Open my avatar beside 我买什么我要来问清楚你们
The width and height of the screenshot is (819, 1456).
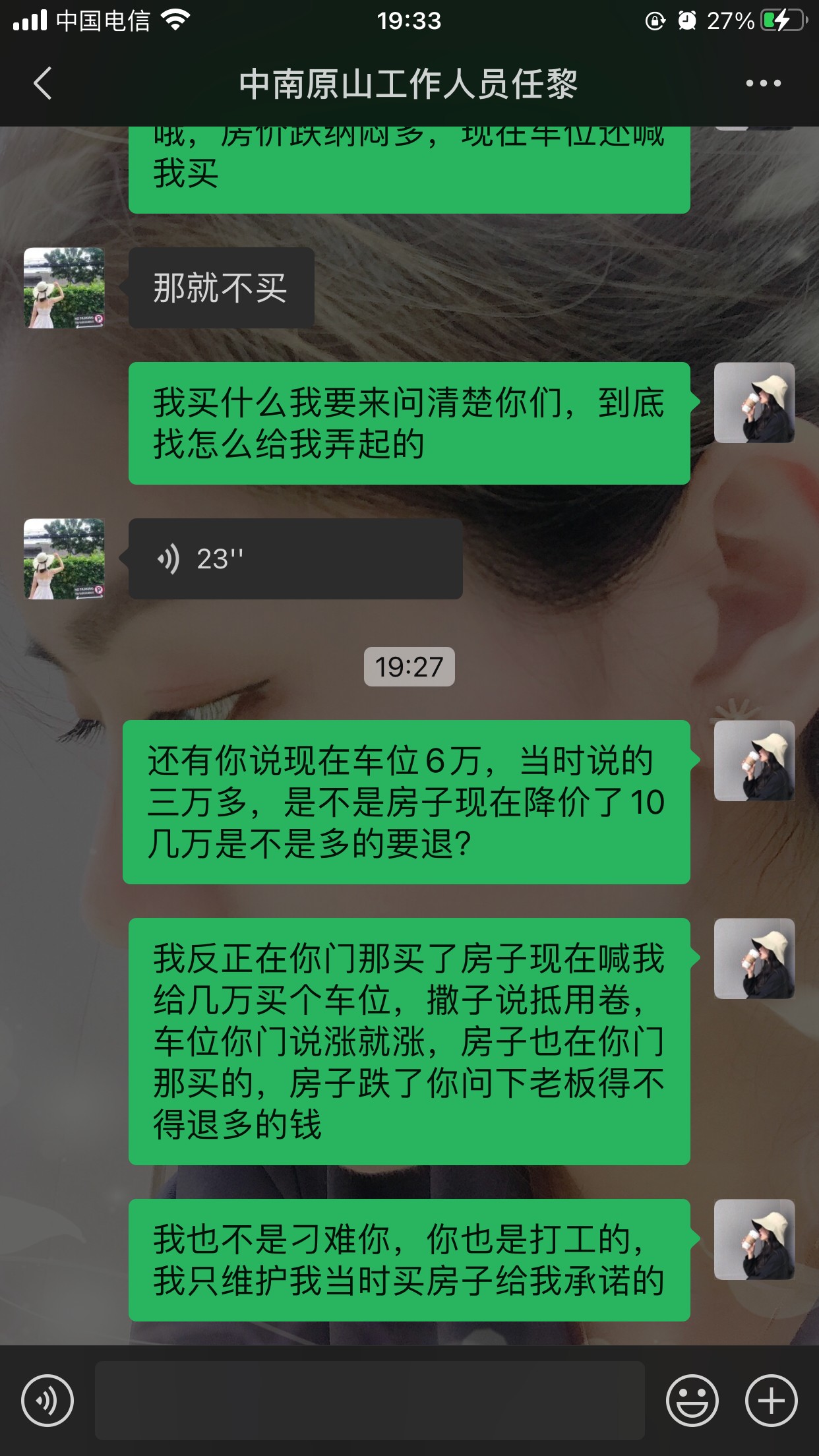[754, 403]
